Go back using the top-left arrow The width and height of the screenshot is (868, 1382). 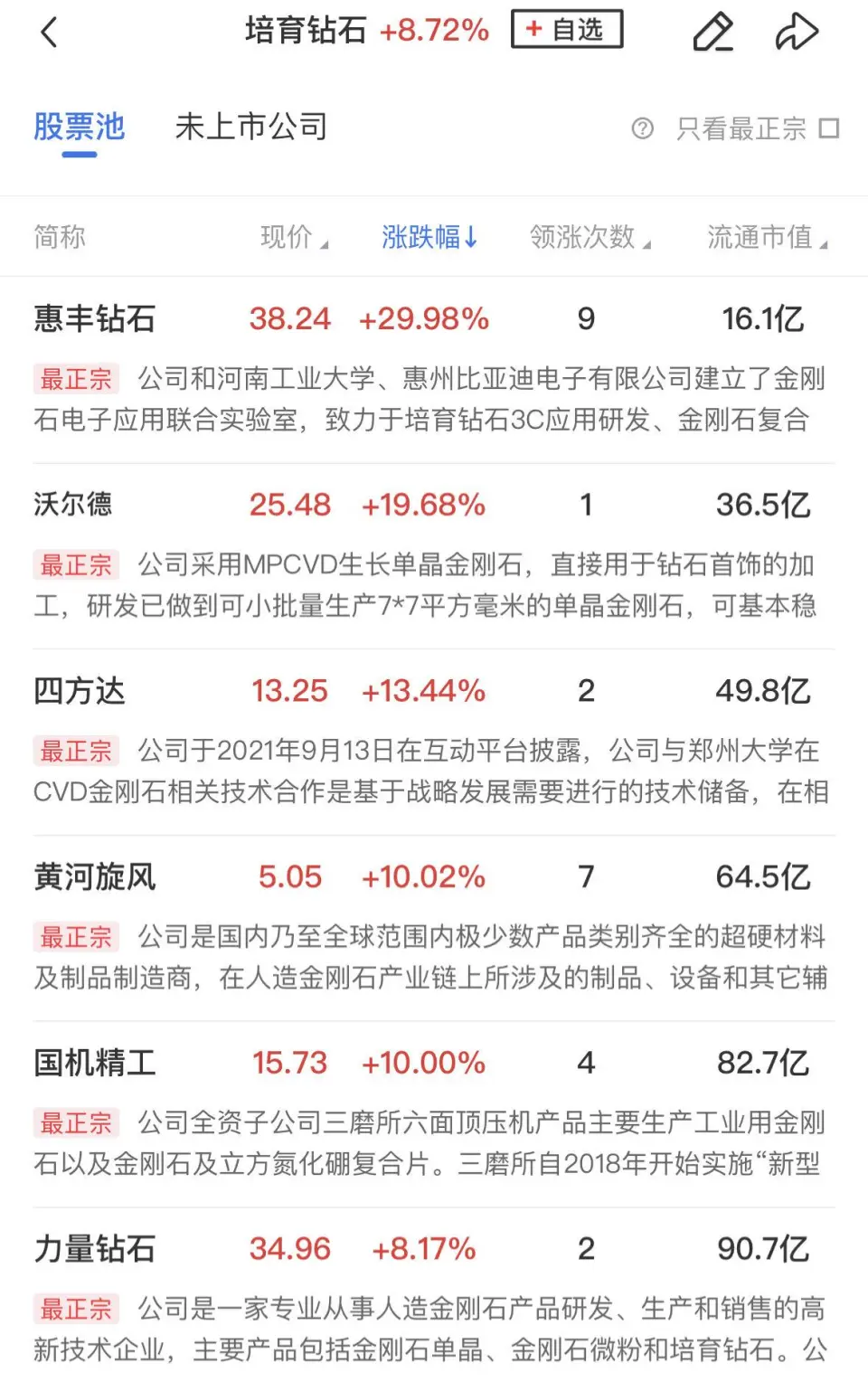pyautogui.click(x=49, y=32)
